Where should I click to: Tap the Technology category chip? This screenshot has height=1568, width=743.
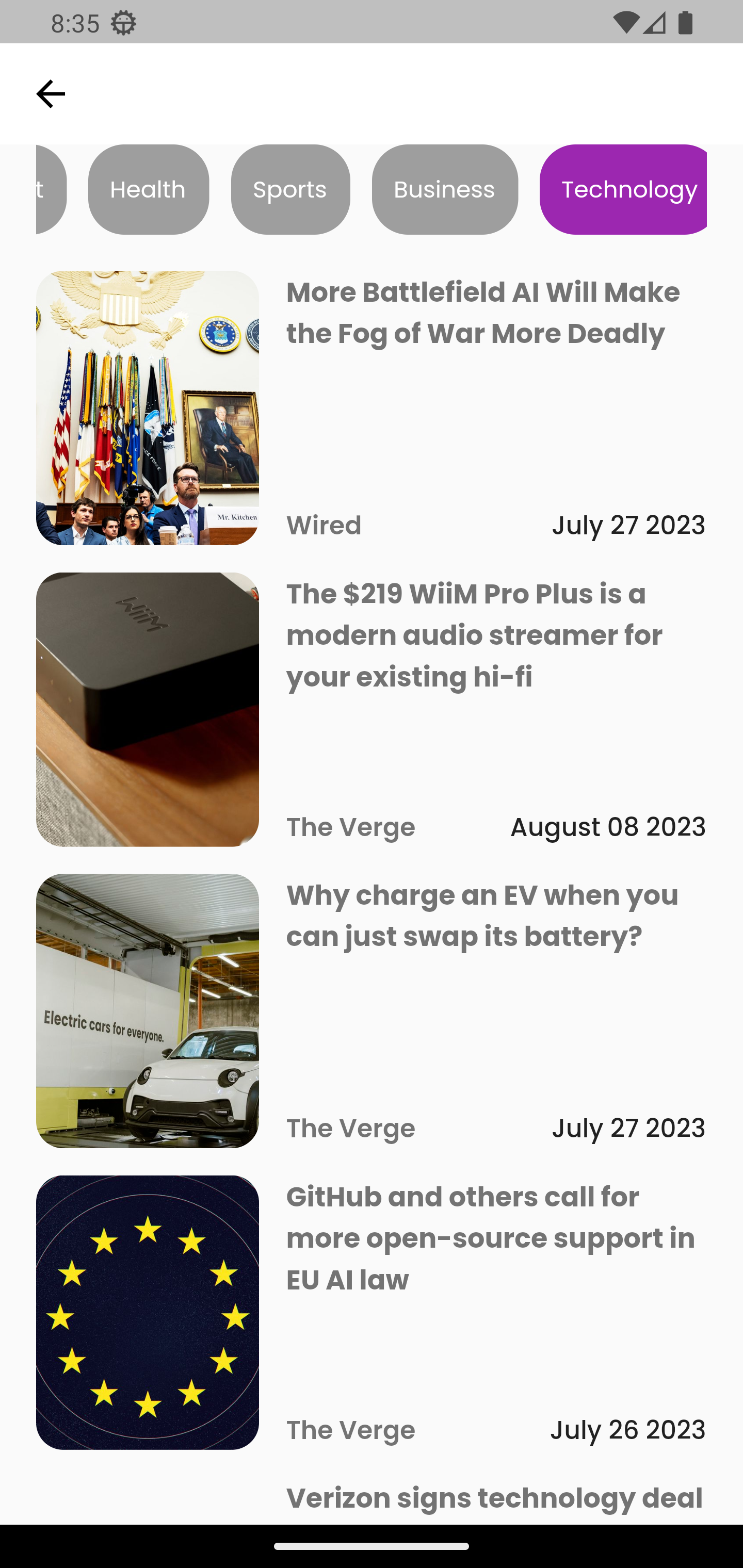623,189
